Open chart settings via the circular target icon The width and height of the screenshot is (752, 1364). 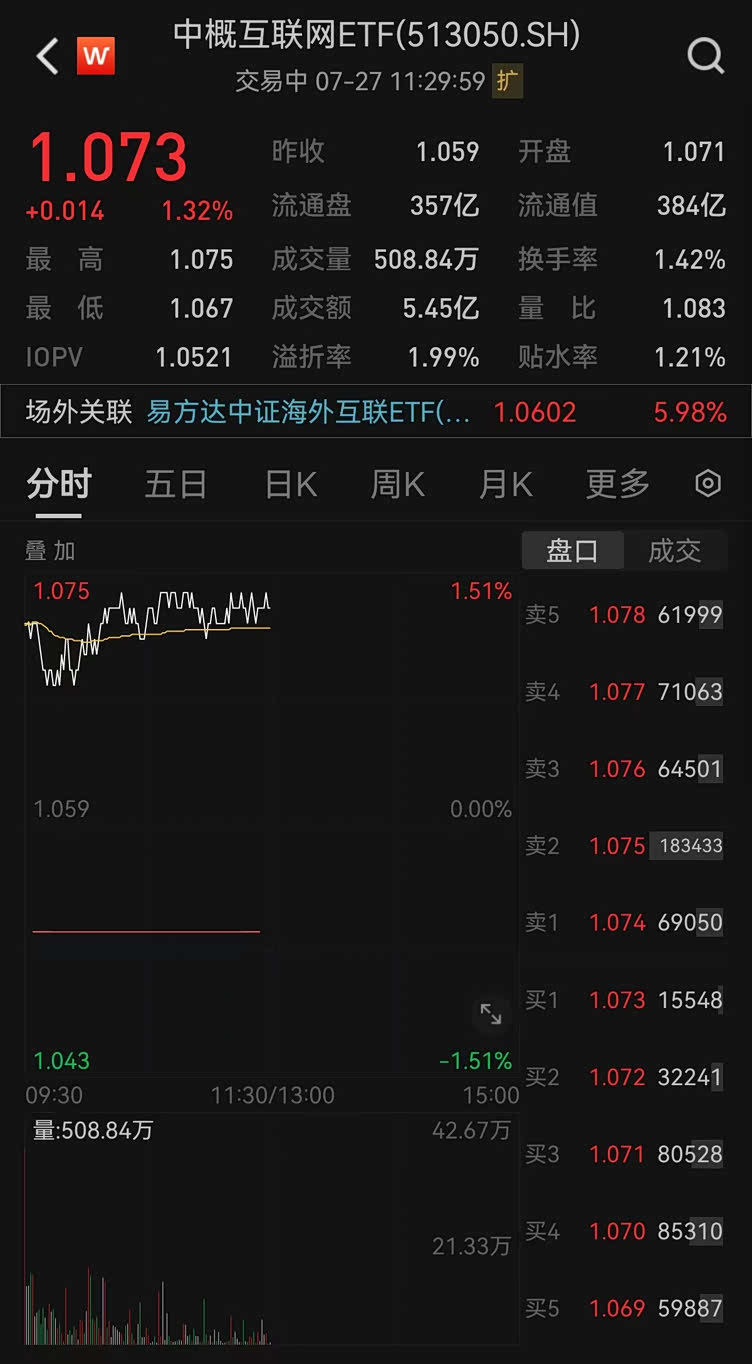click(x=707, y=483)
